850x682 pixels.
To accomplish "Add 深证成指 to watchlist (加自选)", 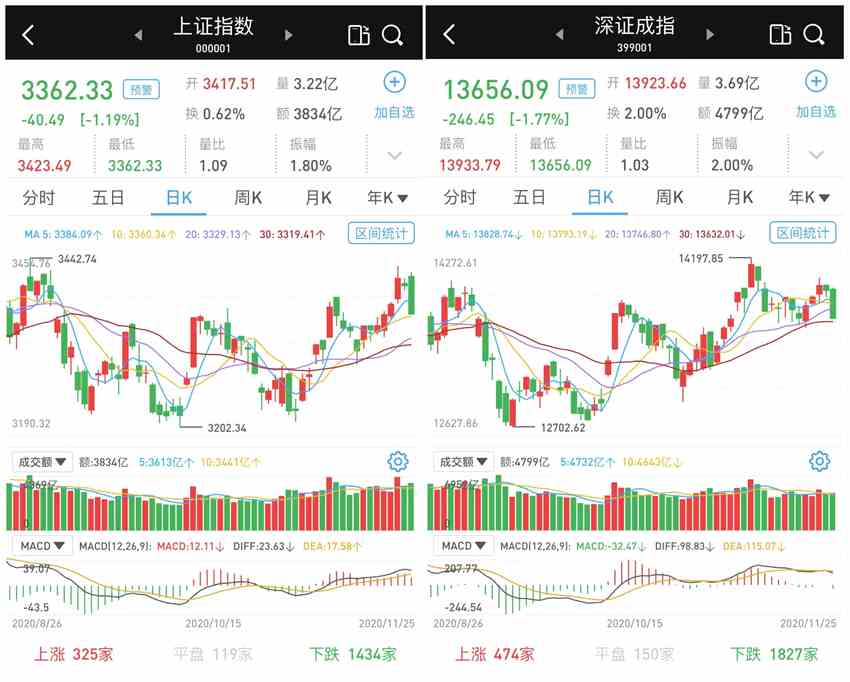I will pos(816,94).
